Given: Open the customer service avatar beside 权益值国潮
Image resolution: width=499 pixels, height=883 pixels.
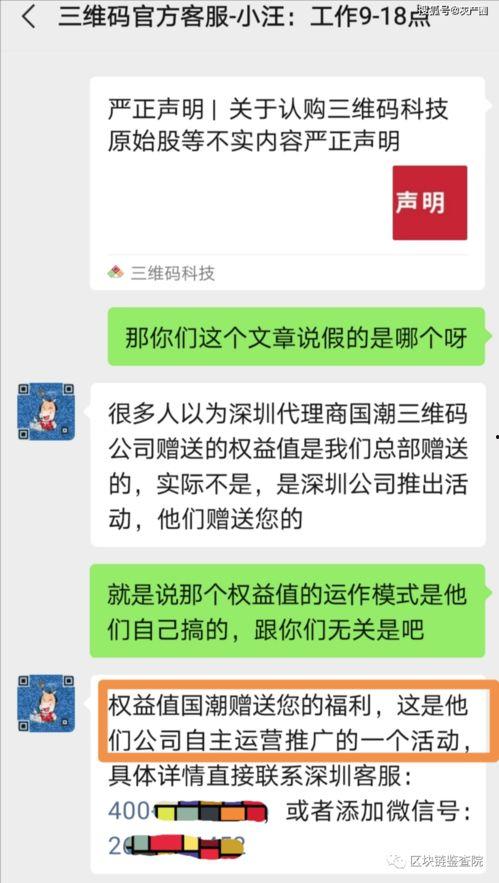Looking at the screenshot, I should pos(46,703).
